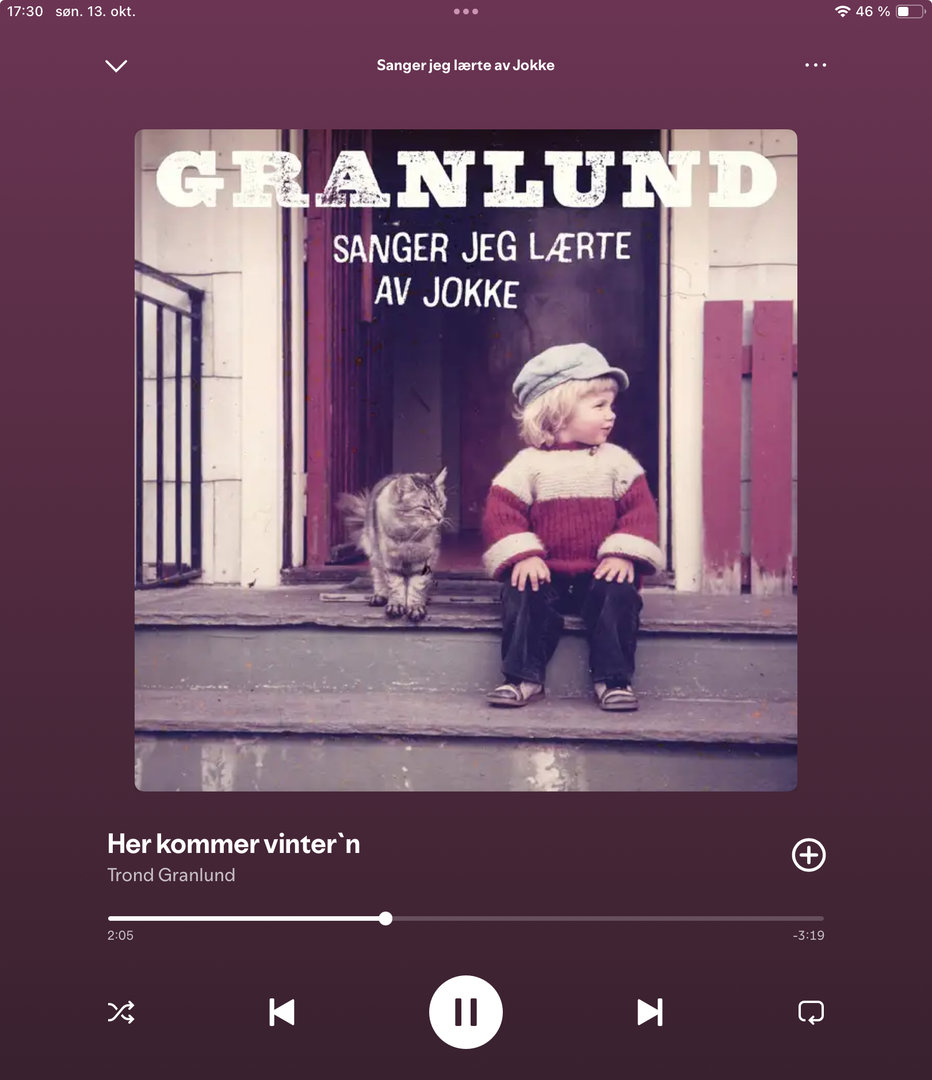Open artist Trond Granlund
Image resolution: width=932 pixels, height=1080 pixels.
(171, 875)
